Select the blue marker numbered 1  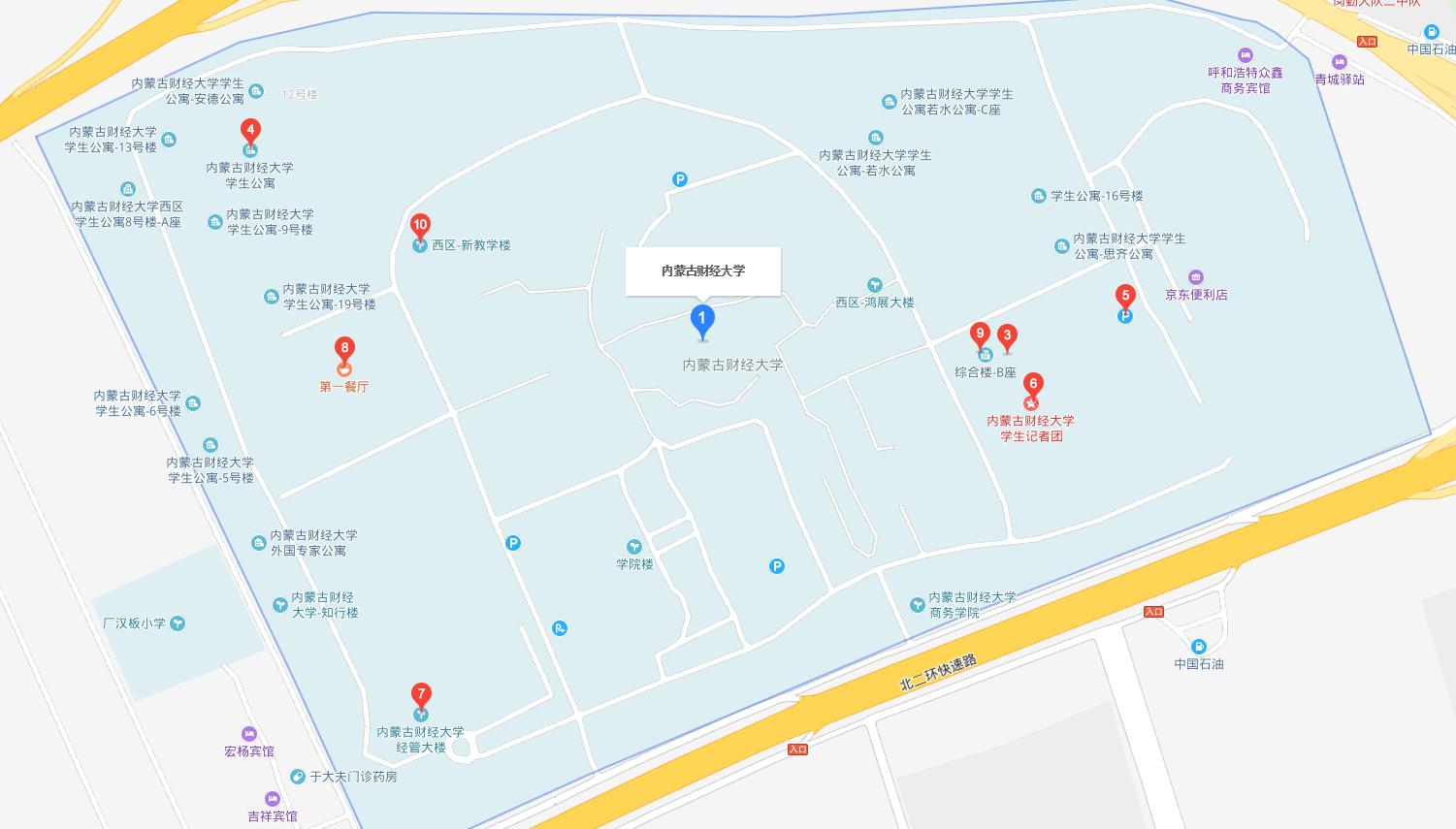(702, 319)
